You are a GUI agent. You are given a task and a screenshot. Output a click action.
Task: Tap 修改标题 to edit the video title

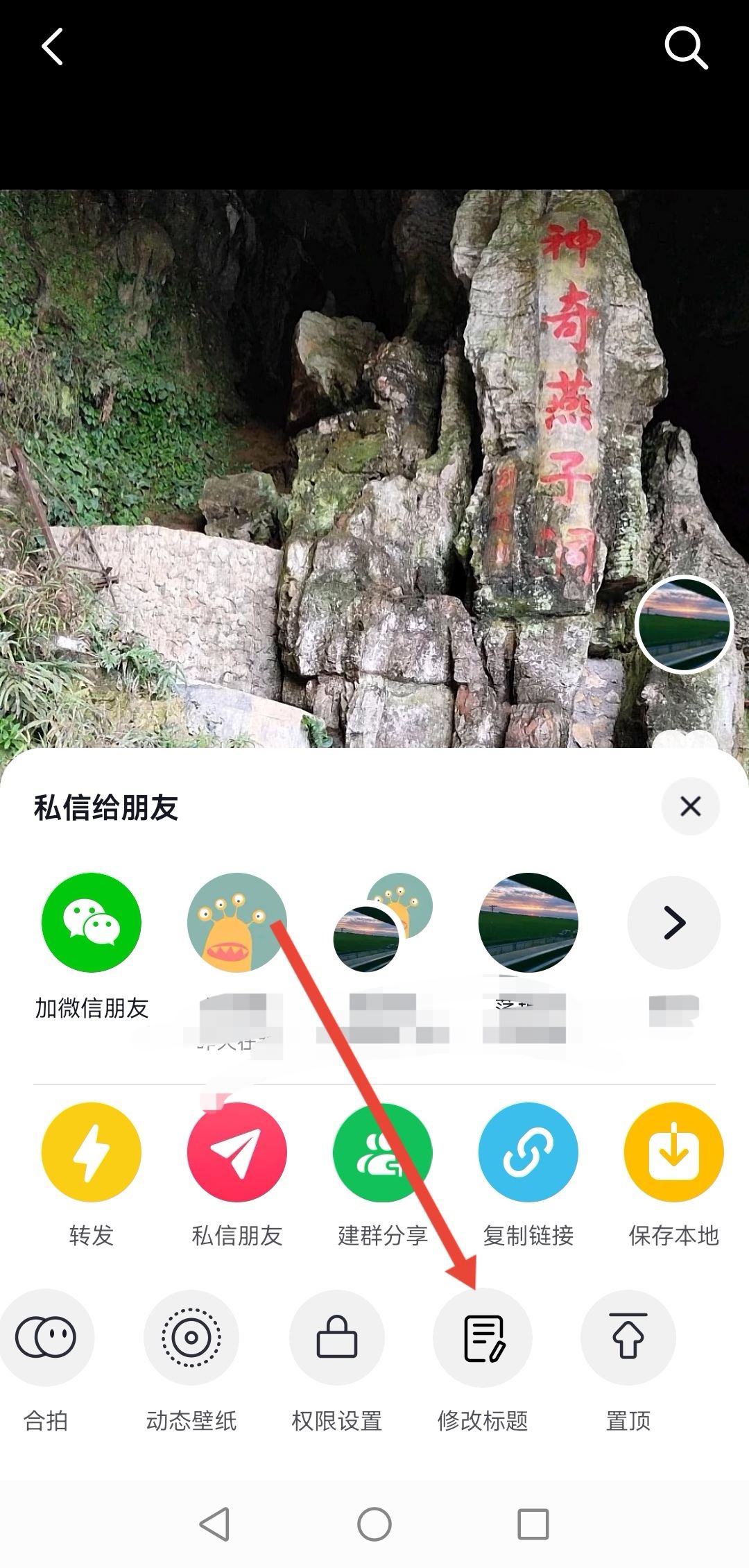(482, 1338)
